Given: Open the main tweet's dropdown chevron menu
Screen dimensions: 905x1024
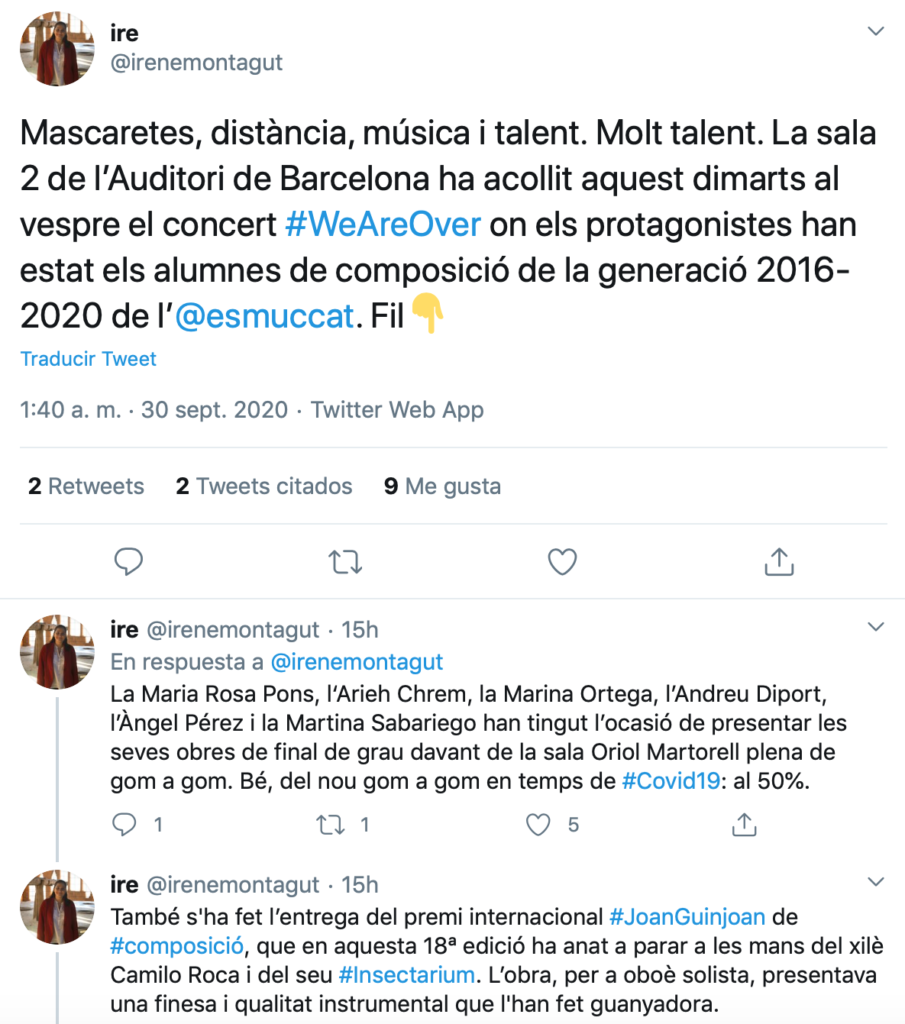Looking at the screenshot, I should (876, 32).
